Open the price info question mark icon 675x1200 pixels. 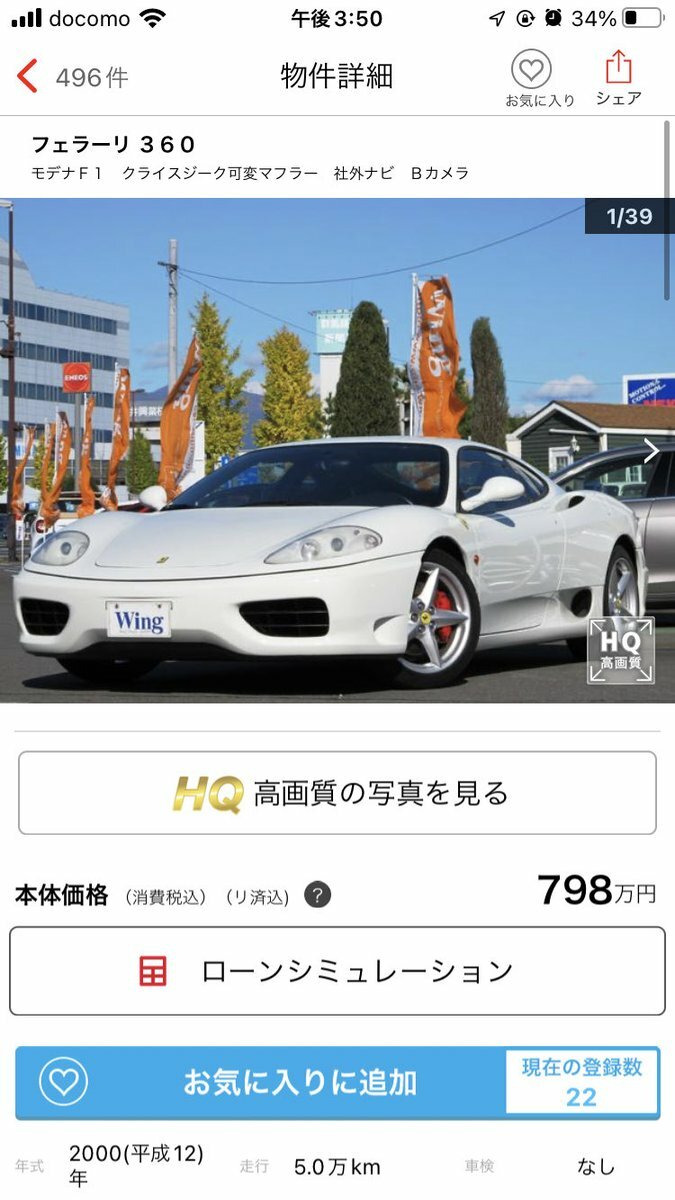point(317,894)
